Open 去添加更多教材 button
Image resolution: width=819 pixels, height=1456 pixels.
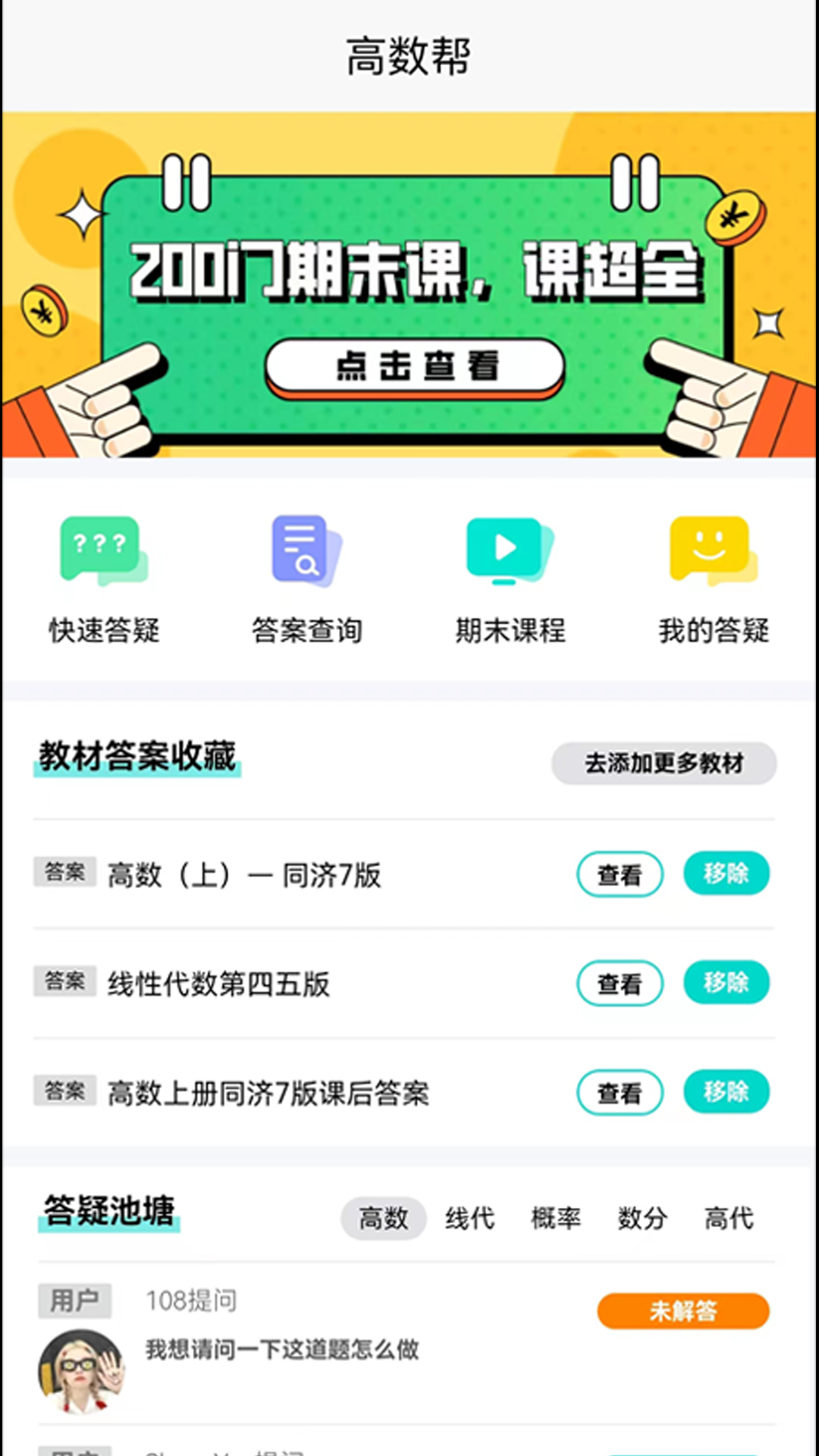664,764
